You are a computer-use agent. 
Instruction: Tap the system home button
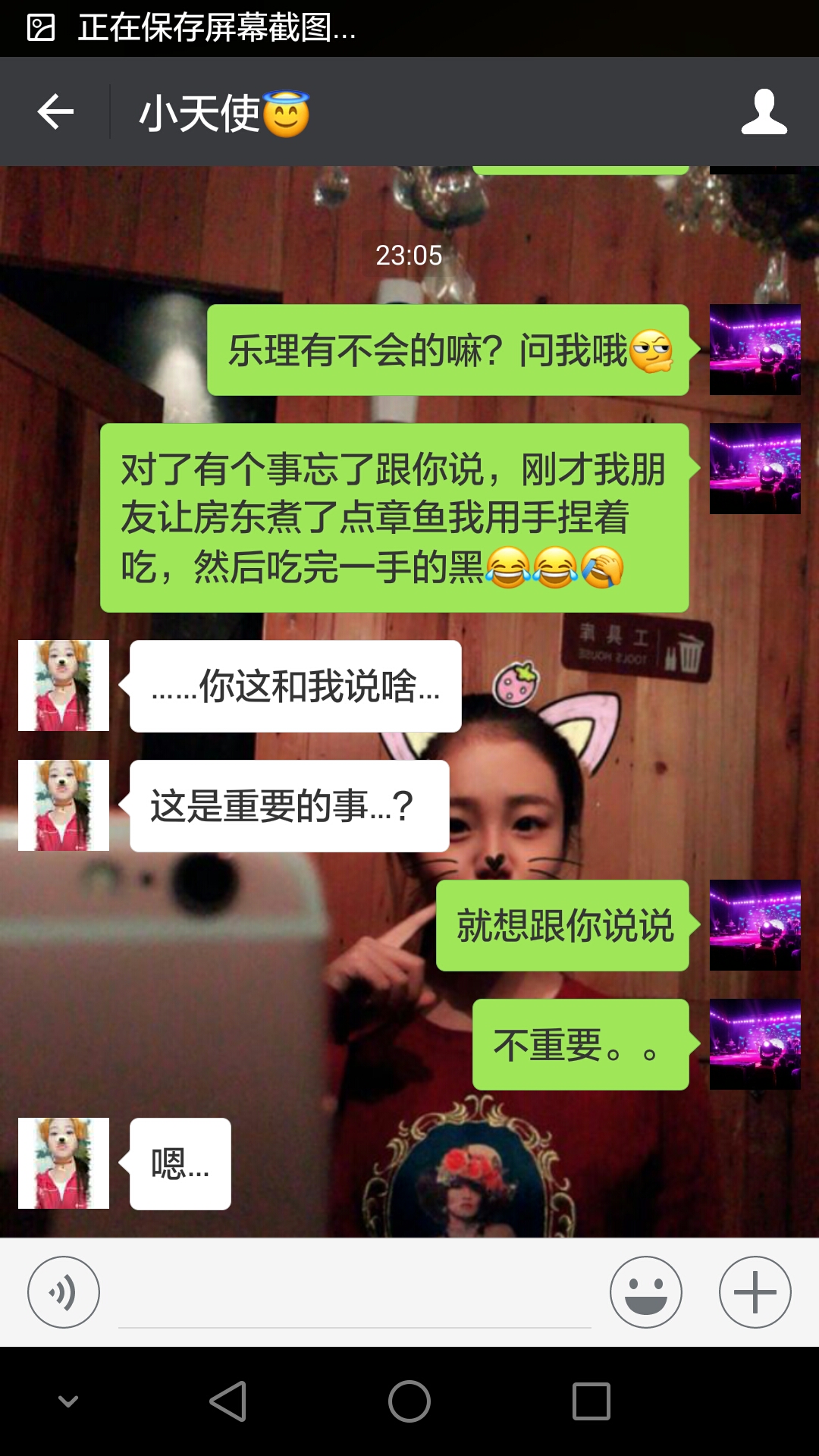[x=409, y=1401]
